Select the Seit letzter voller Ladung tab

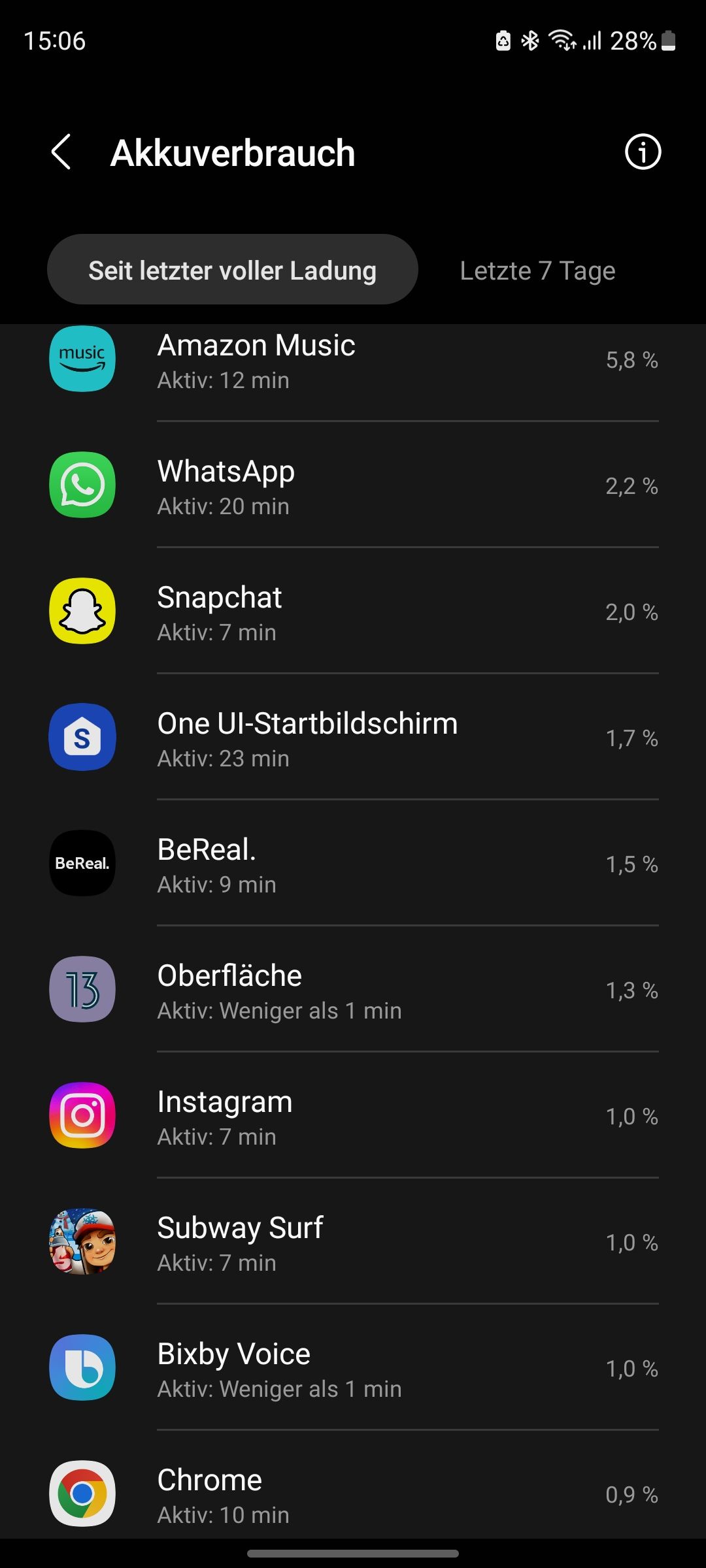click(232, 269)
